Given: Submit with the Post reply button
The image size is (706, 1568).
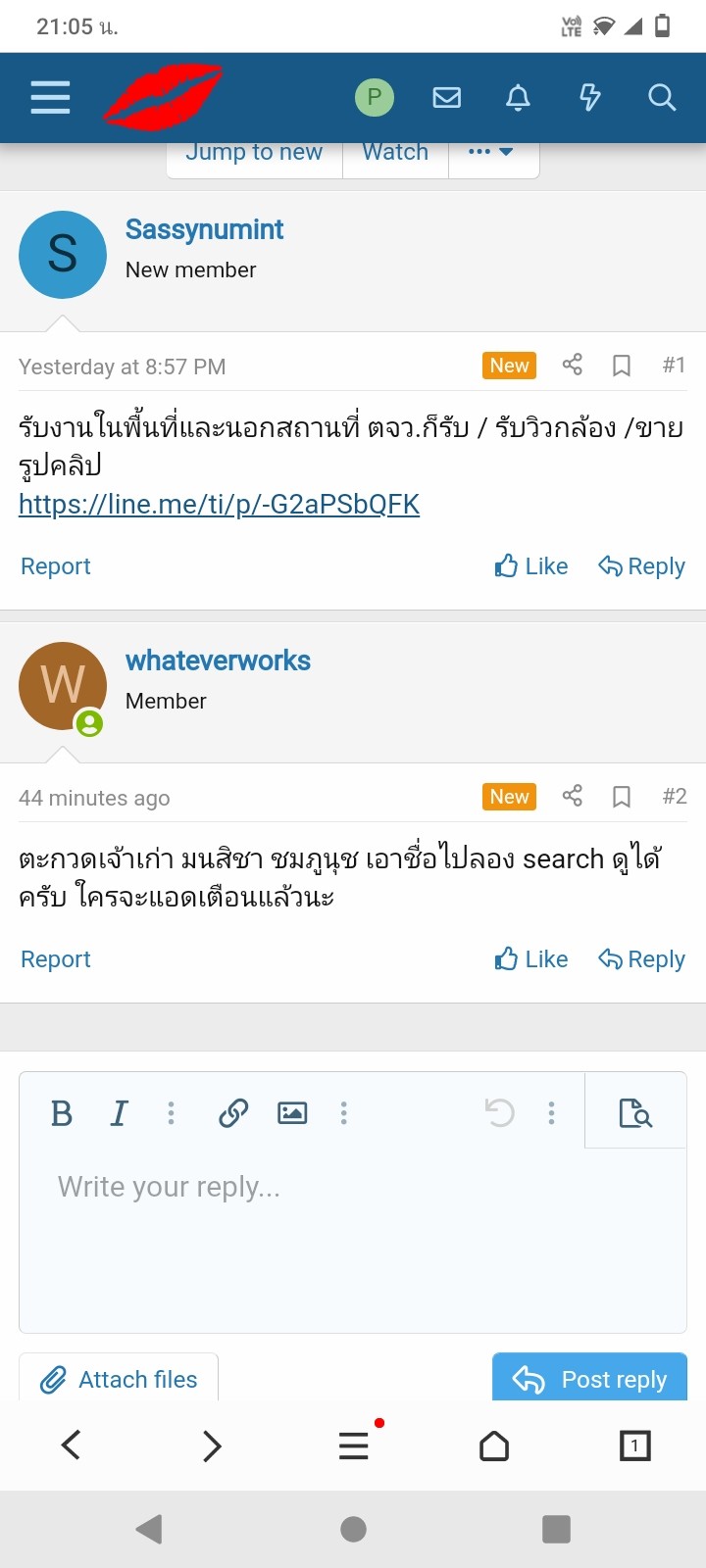Looking at the screenshot, I should pos(589,1378).
